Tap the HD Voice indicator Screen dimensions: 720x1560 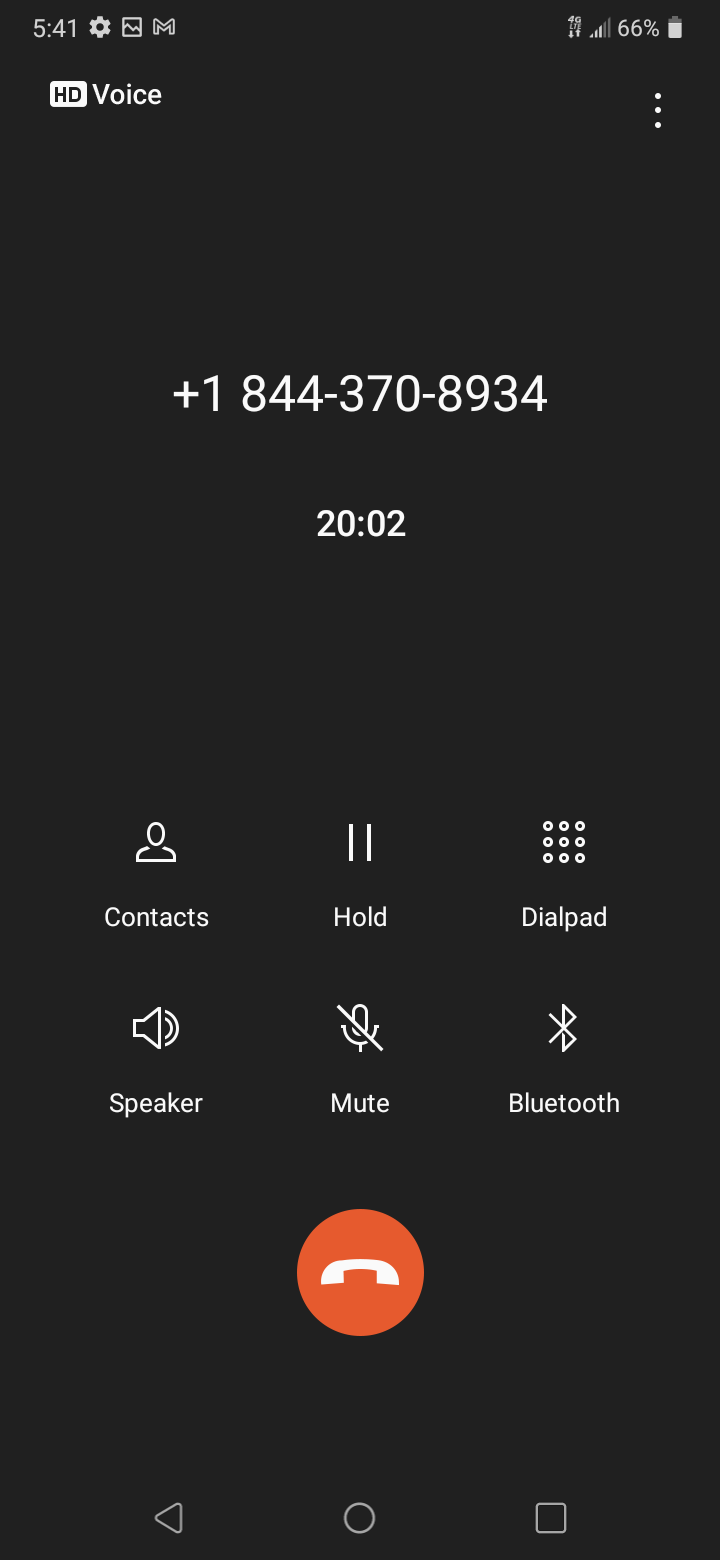coord(106,94)
